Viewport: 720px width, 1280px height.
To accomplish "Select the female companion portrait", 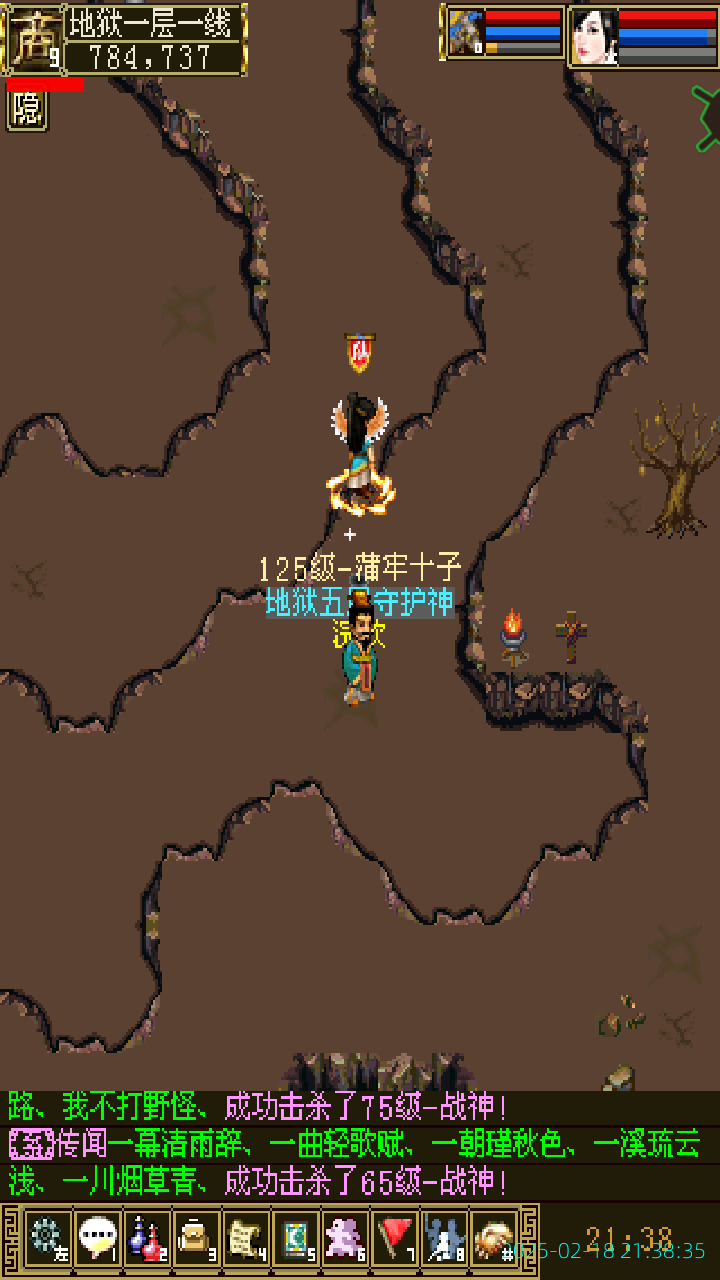I will 594,37.
